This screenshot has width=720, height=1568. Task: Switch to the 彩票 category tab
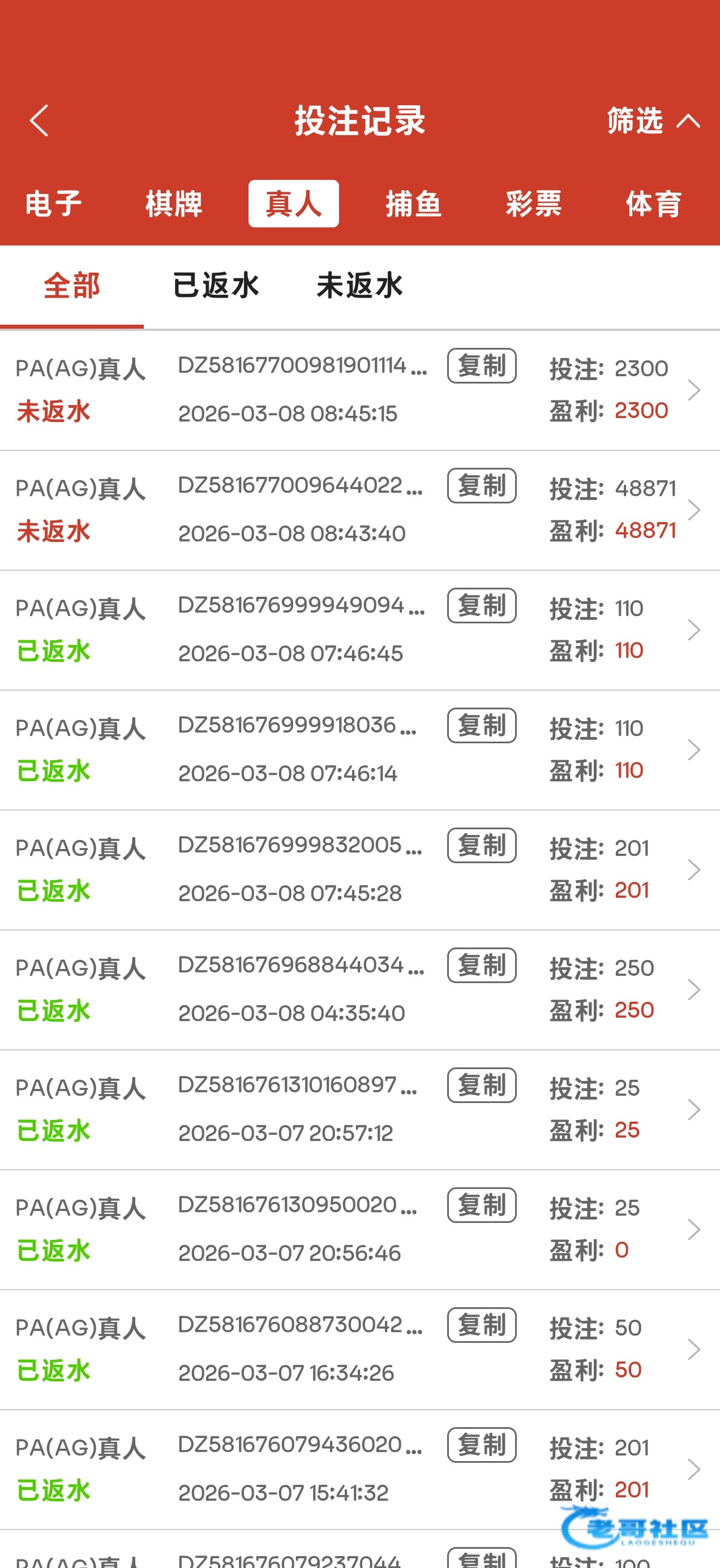[534, 203]
